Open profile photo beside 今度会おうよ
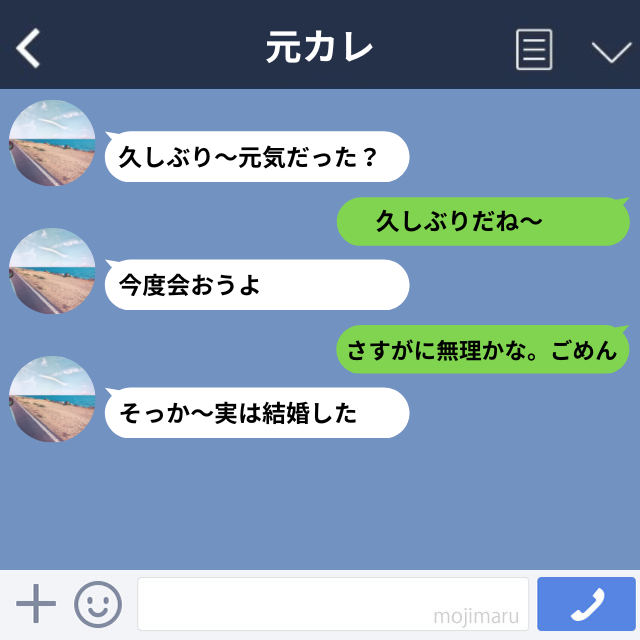Screen dimensions: 640x640 (x=52, y=271)
